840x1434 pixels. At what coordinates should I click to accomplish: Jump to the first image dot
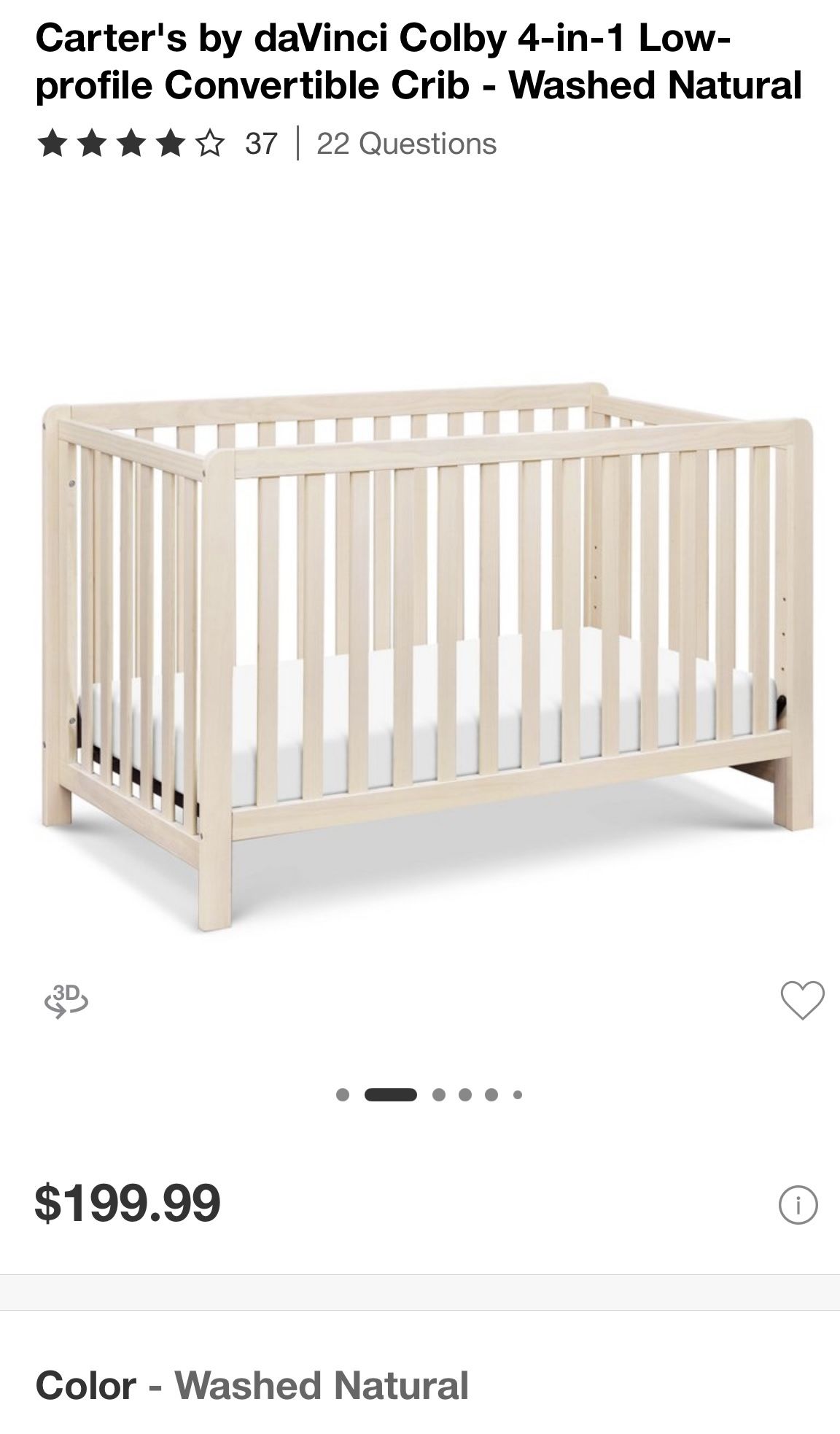[343, 1095]
